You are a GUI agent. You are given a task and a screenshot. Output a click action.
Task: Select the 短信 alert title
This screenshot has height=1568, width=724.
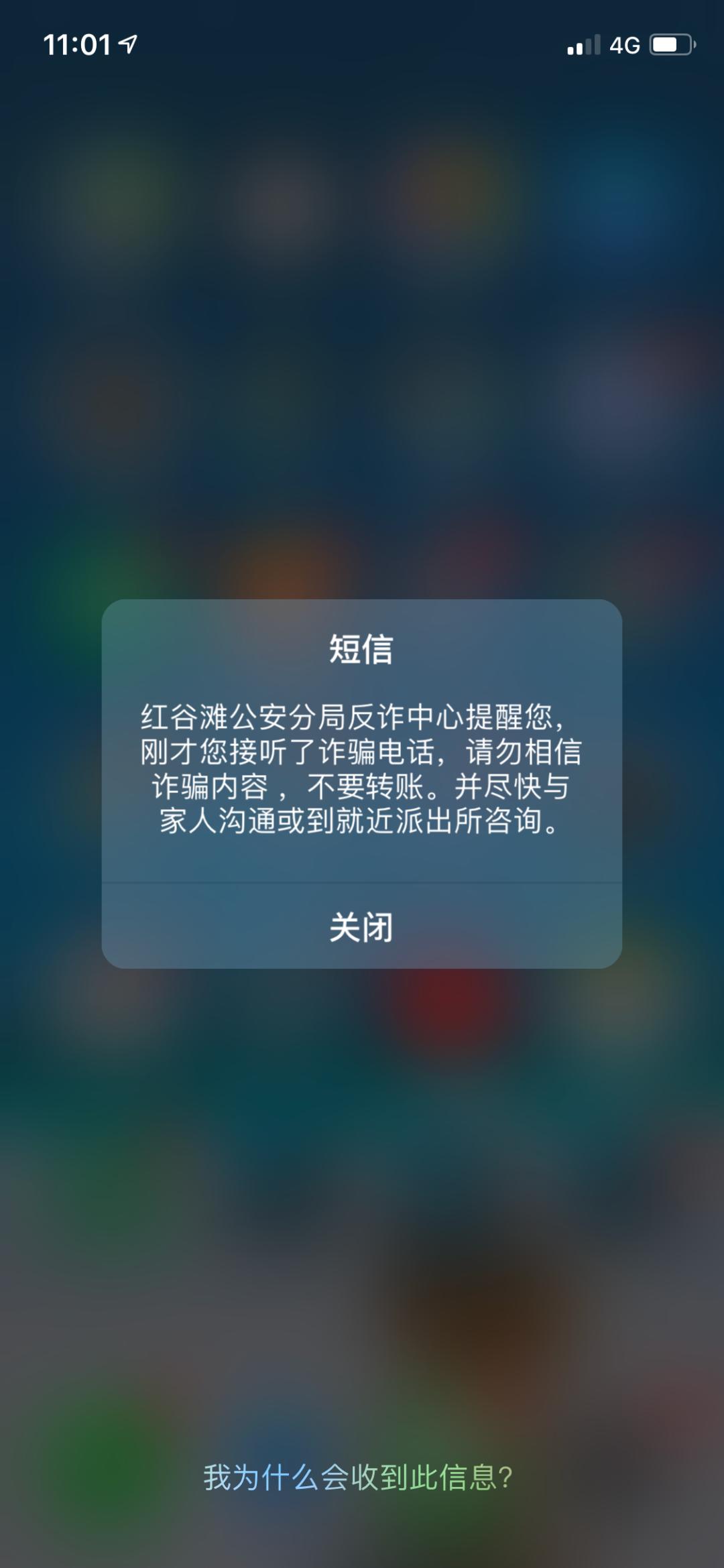(x=362, y=648)
